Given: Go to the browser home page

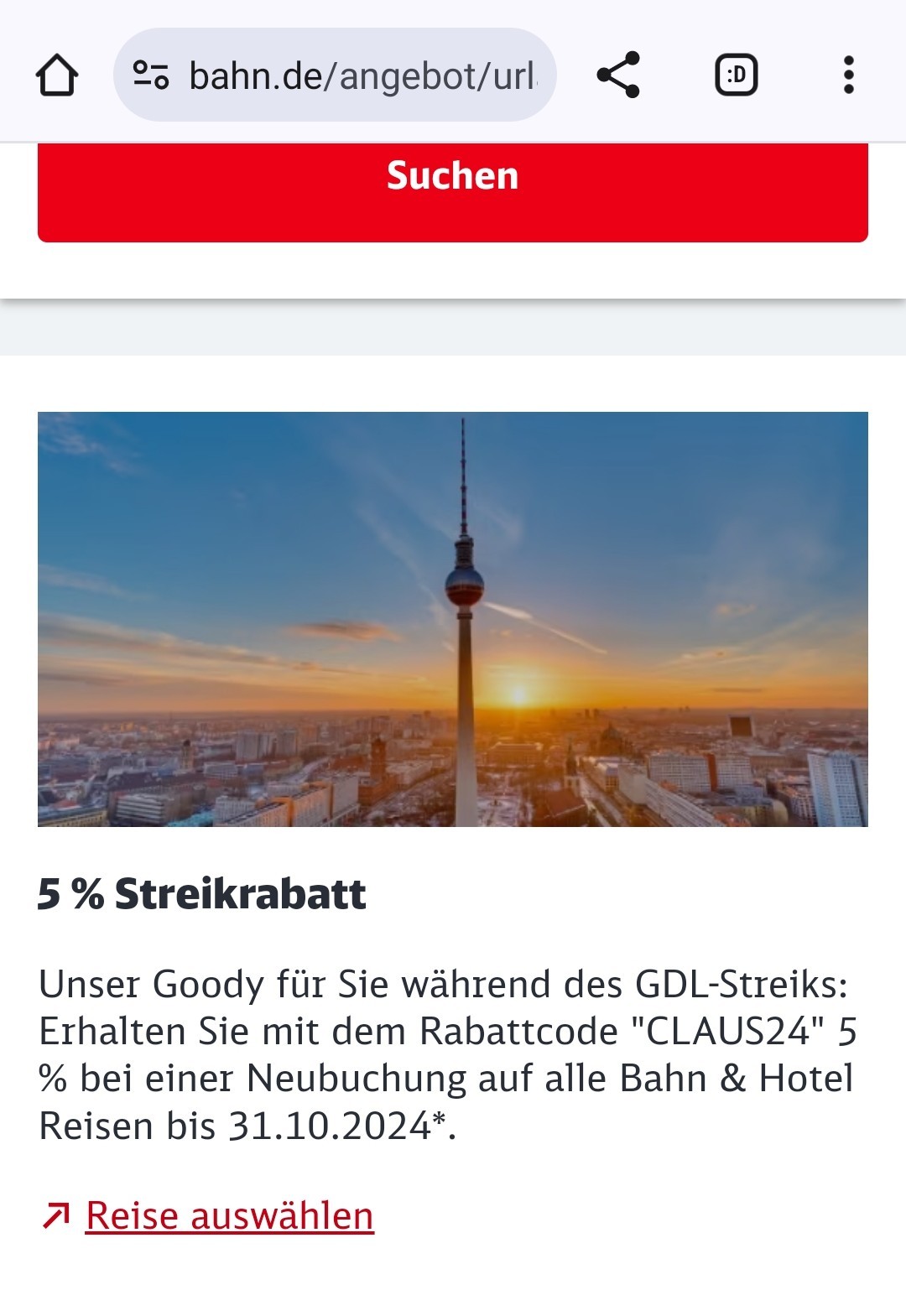Looking at the screenshot, I should click(57, 75).
